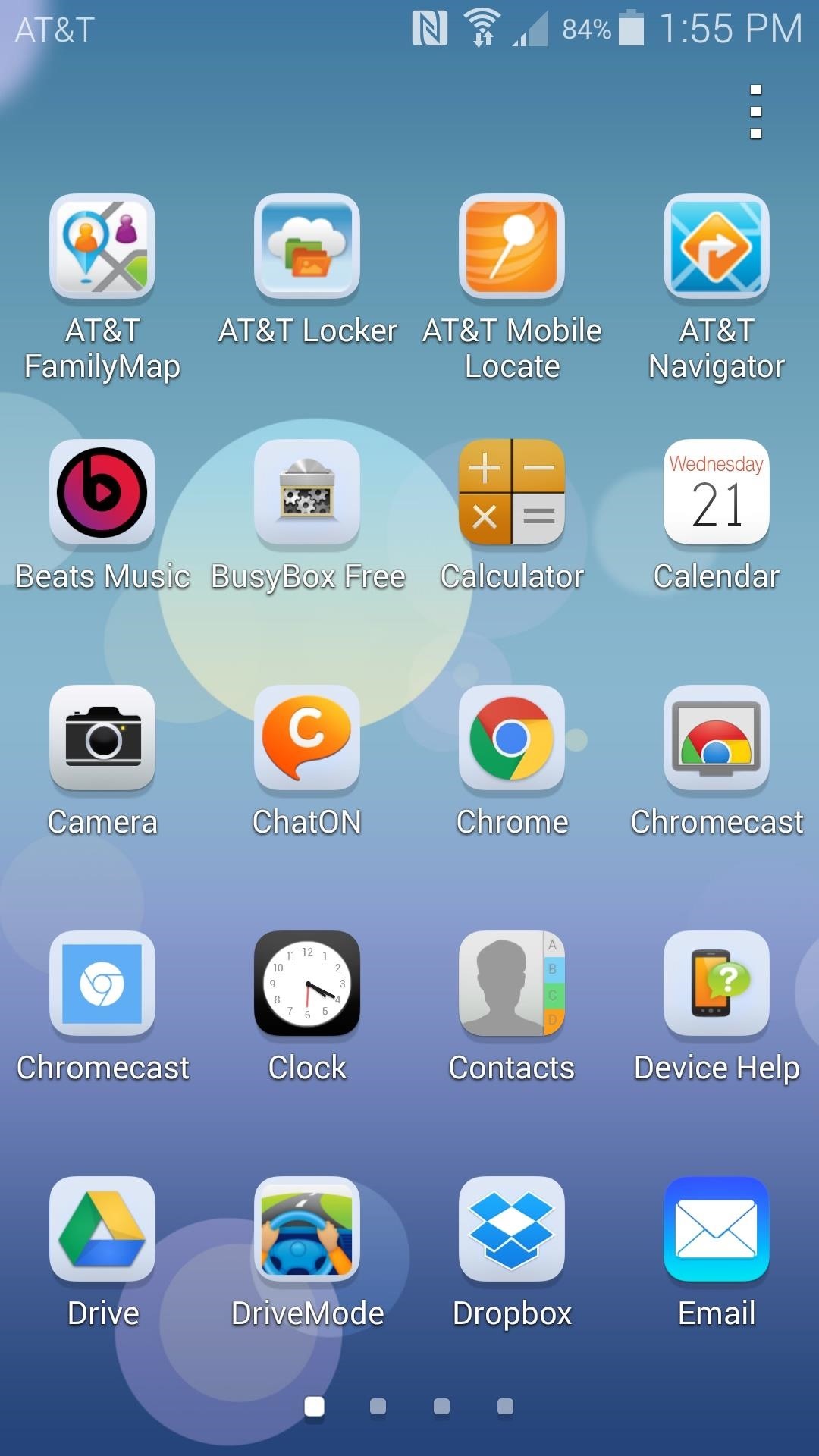Jump to the second page indicator dot
Image resolution: width=819 pixels, height=1456 pixels.
pyautogui.click(x=378, y=1407)
